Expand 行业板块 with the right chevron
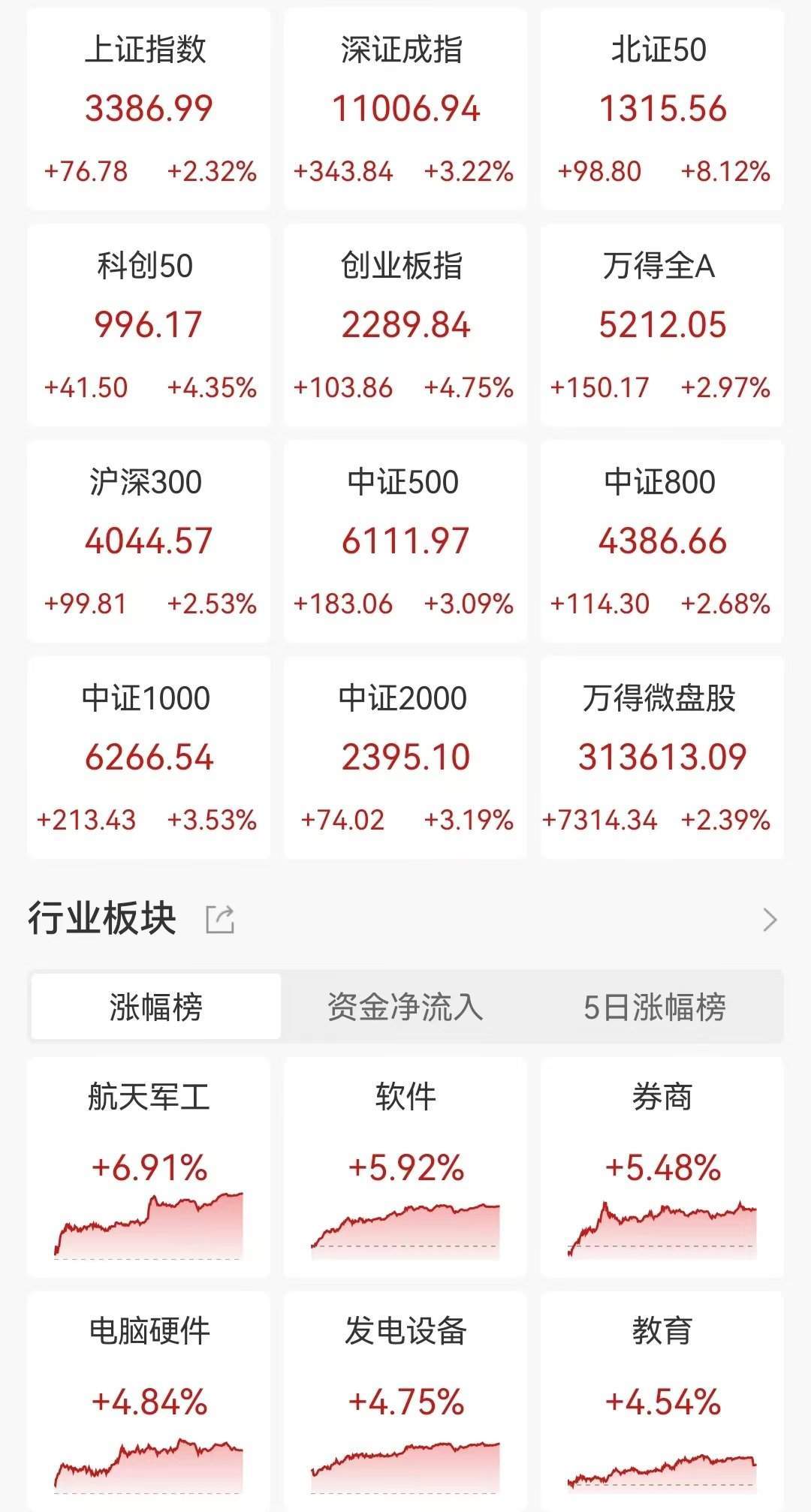 (770, 920)
